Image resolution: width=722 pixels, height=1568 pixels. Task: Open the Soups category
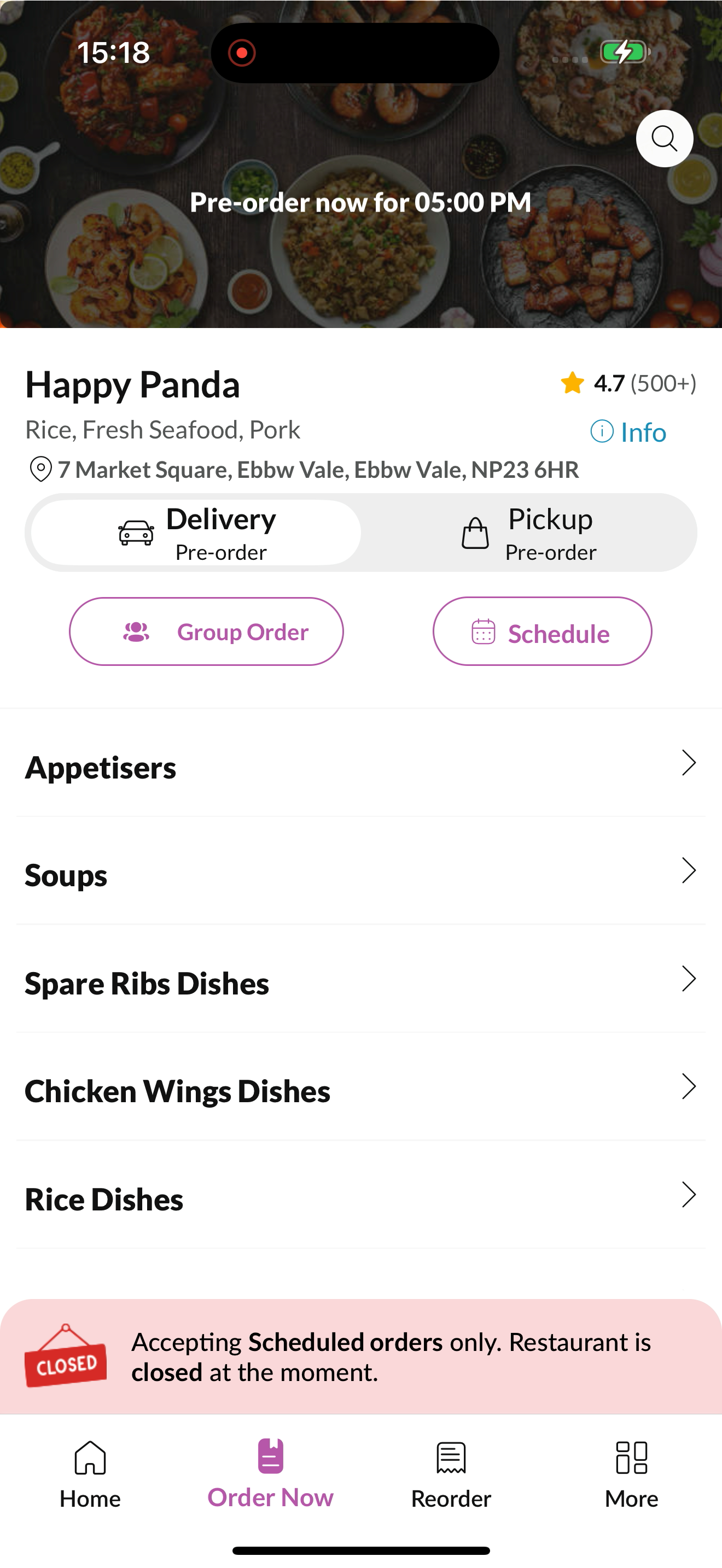click(x=361, y=871)
